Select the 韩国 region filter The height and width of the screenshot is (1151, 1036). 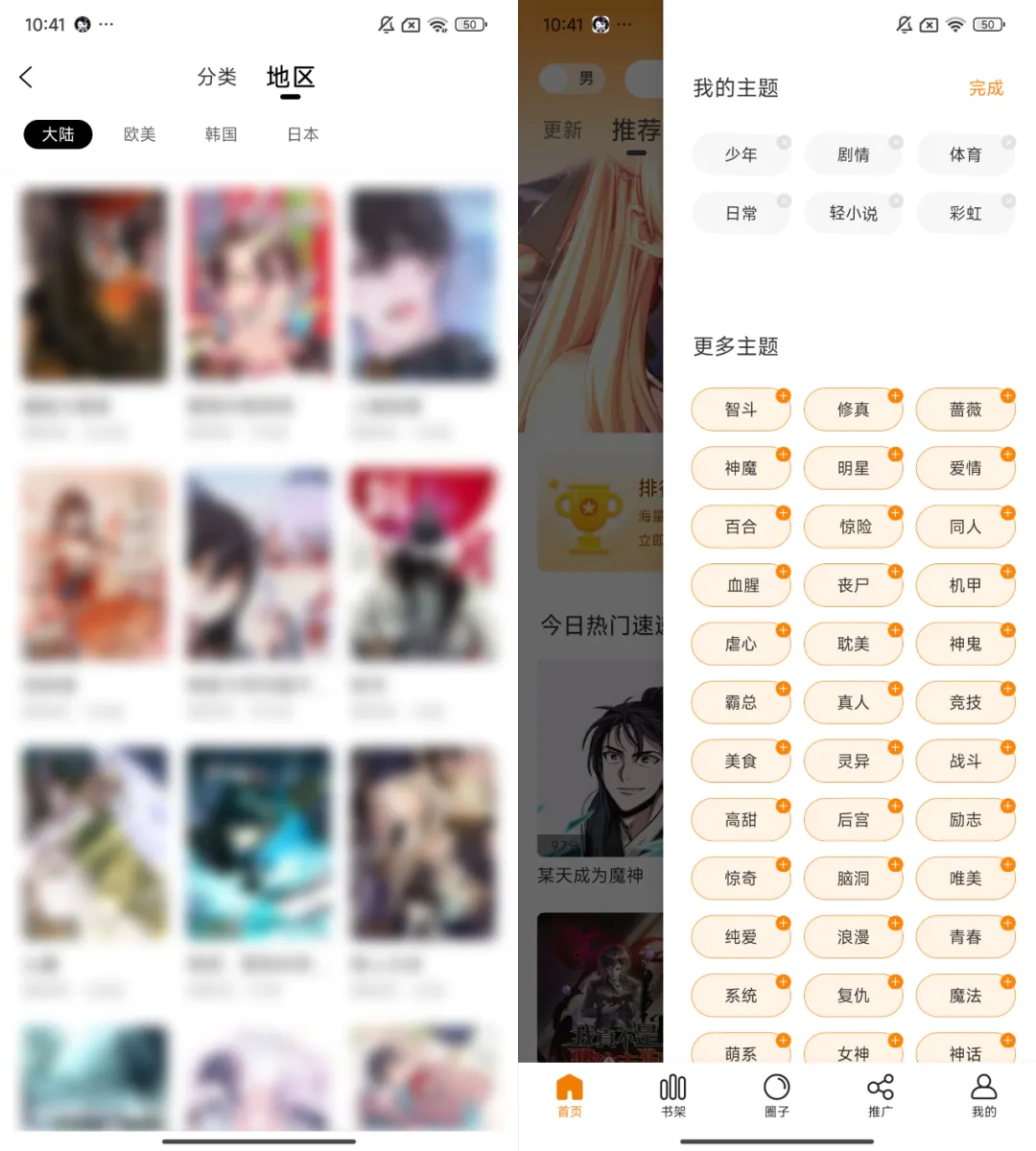[x=221, y=134]
